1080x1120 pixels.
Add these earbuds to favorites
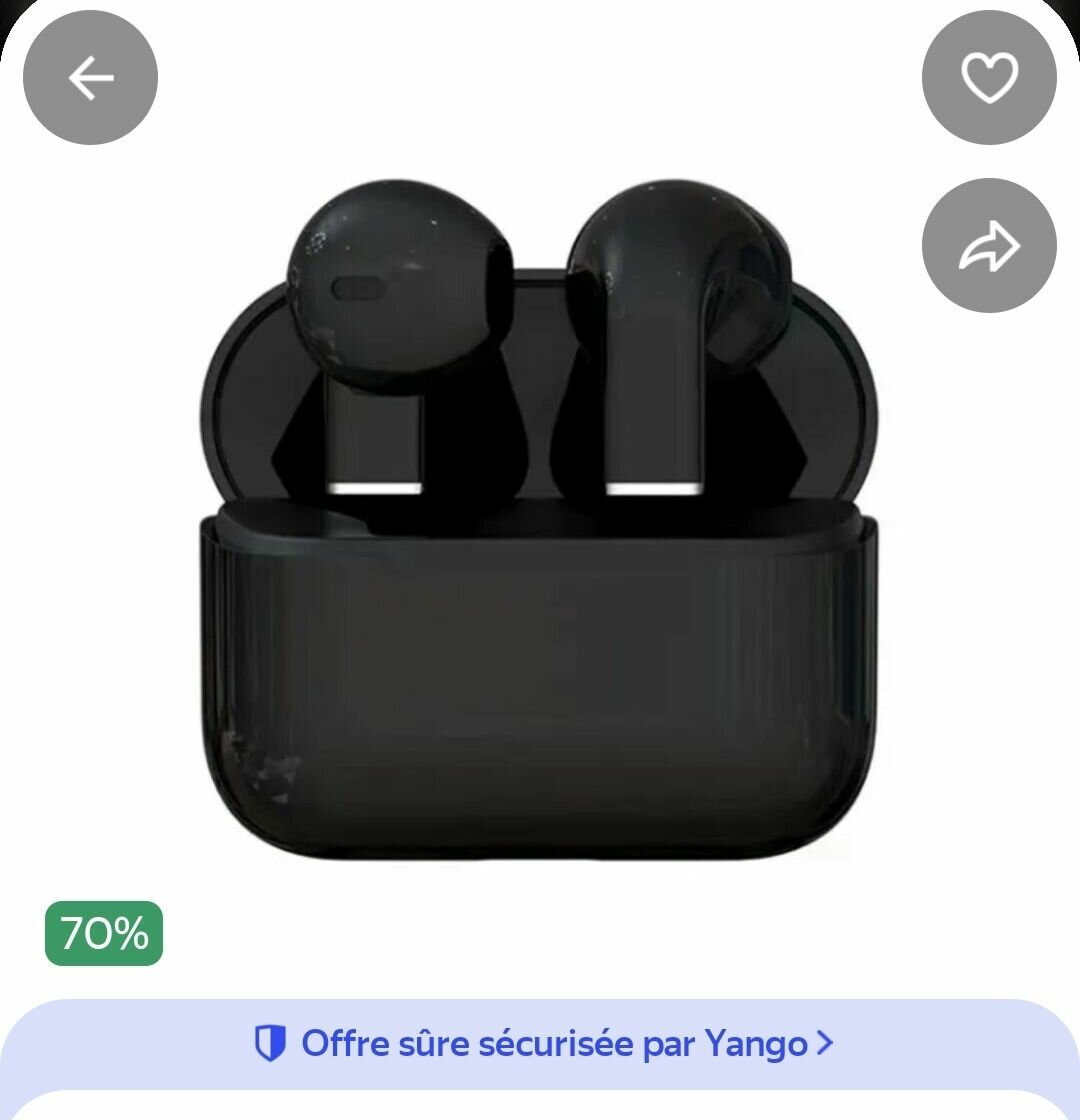click(x=989, y=78)
